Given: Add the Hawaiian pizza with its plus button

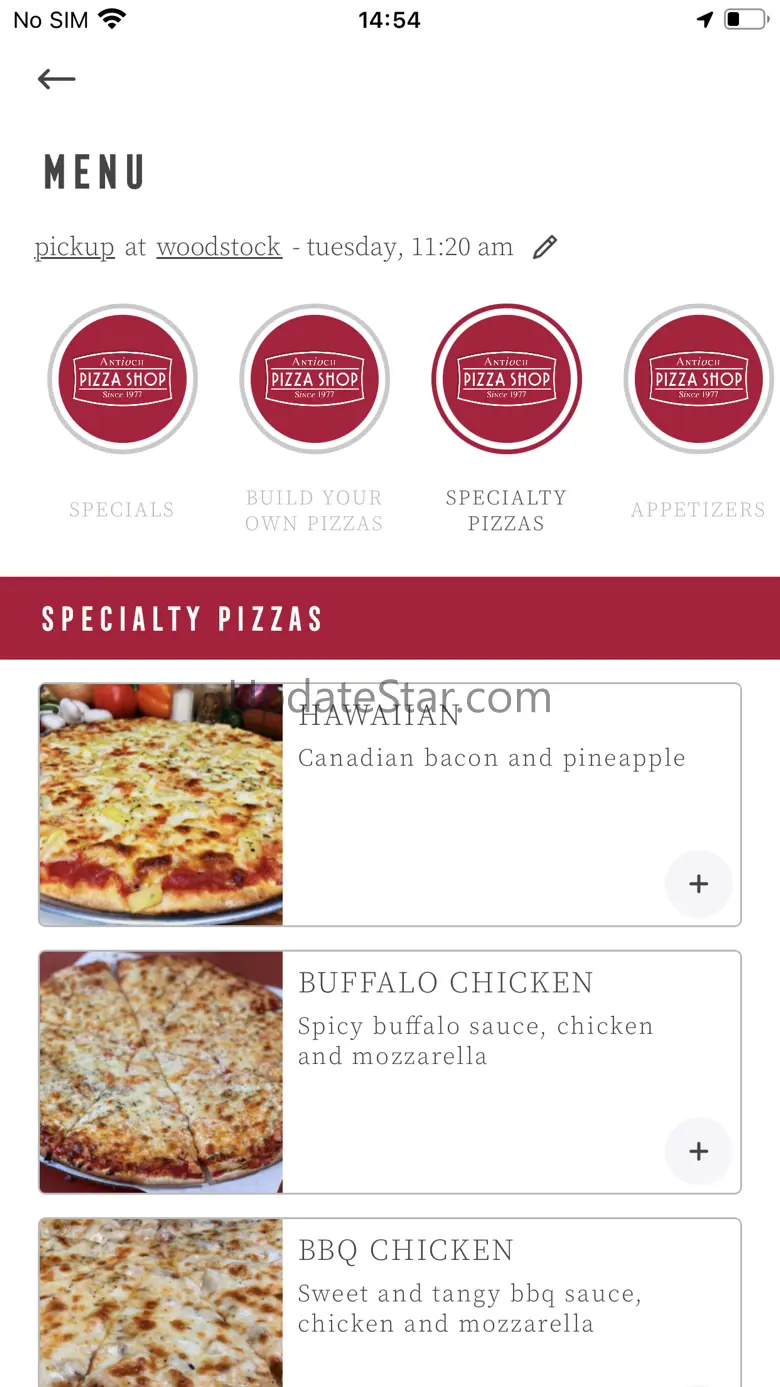Looking at the screenshot, I should pyautogui.click(x=698, y=884).
